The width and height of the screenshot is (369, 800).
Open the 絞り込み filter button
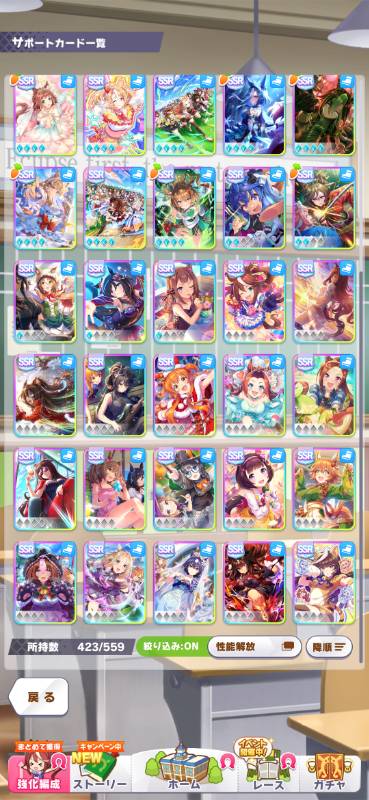[x=171, y=647]
